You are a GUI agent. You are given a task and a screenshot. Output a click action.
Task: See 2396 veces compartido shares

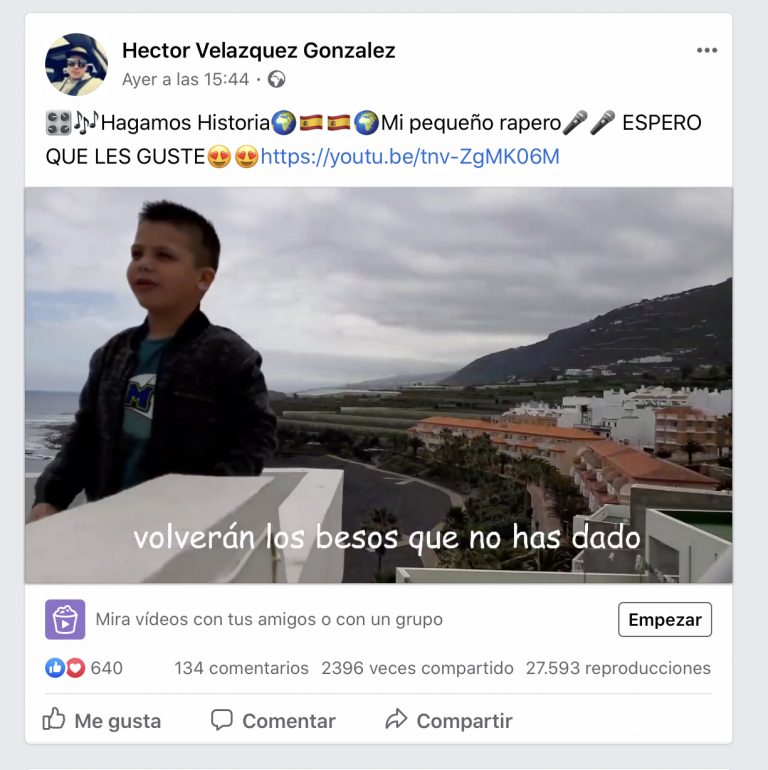click(417, 668)
